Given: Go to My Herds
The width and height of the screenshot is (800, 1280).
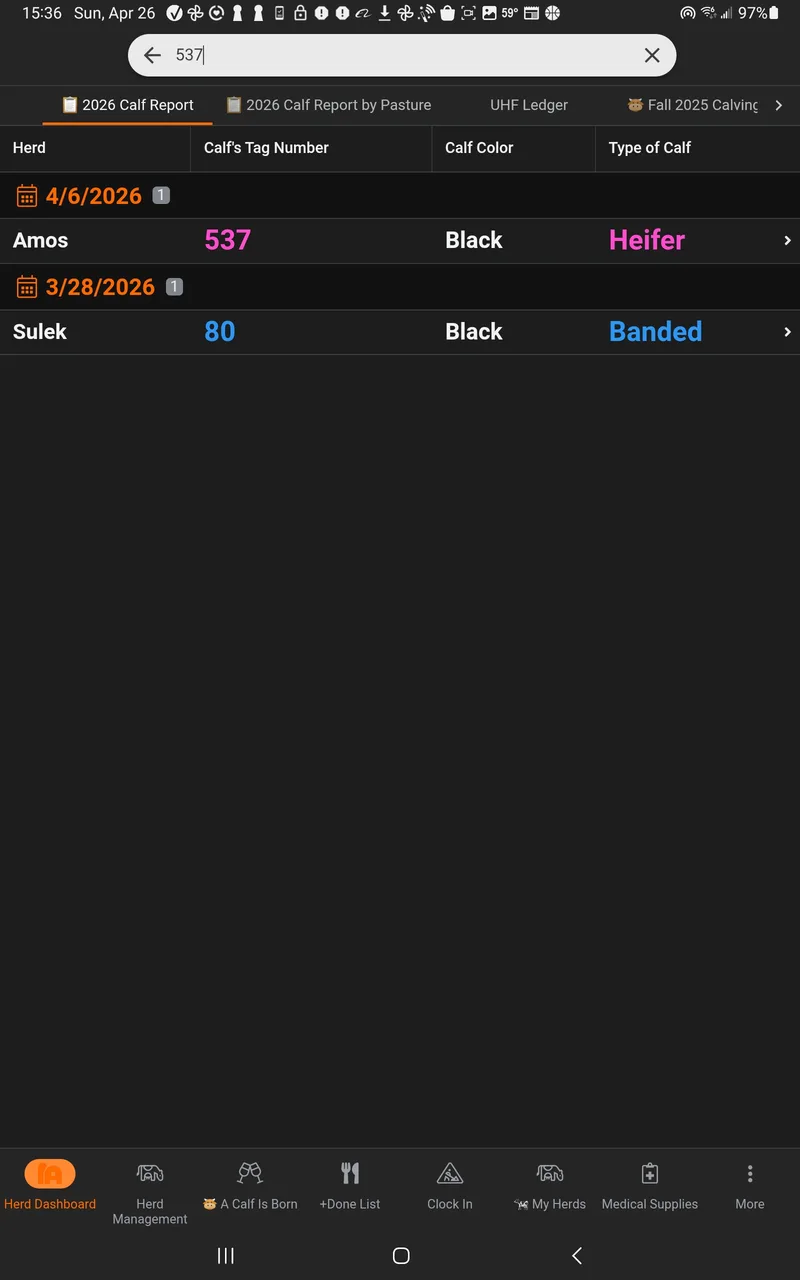Looking at the screenshot, I should coord(550,1186).
